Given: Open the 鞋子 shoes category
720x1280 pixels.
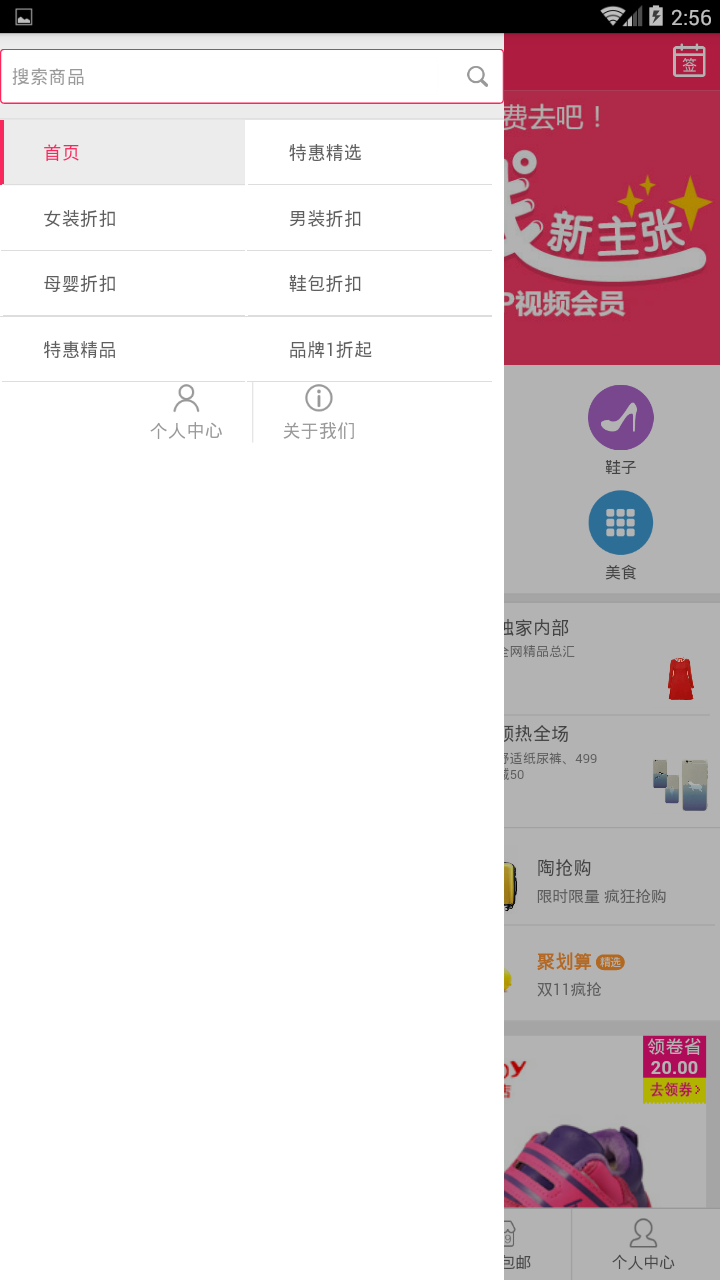Looking at the screenshot, I should (x=621, y=430).
